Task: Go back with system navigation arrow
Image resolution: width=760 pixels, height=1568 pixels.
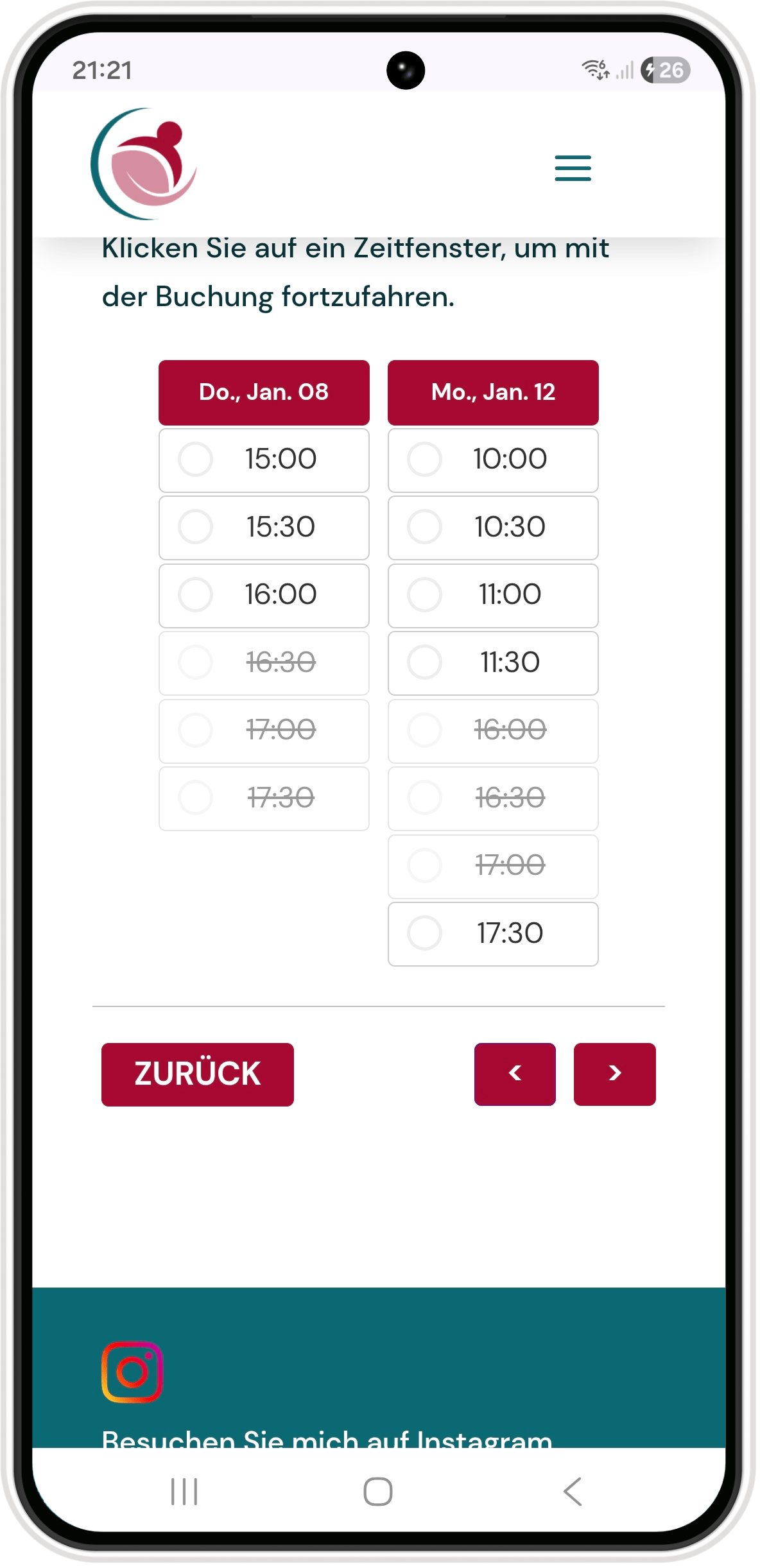Action: pyautogui.click(x=573, y=1491)
